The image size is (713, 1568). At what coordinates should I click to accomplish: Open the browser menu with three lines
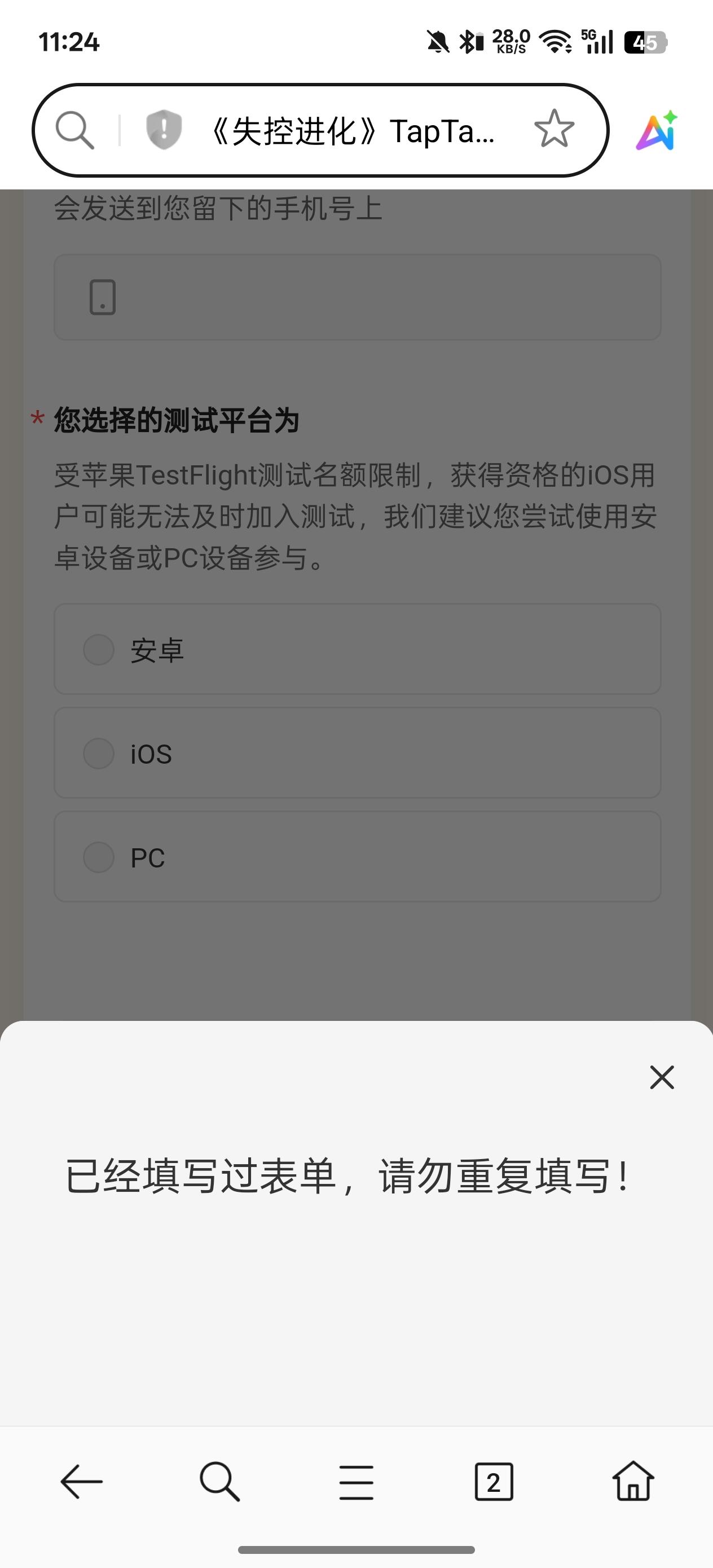click(x=356, y=1483)
